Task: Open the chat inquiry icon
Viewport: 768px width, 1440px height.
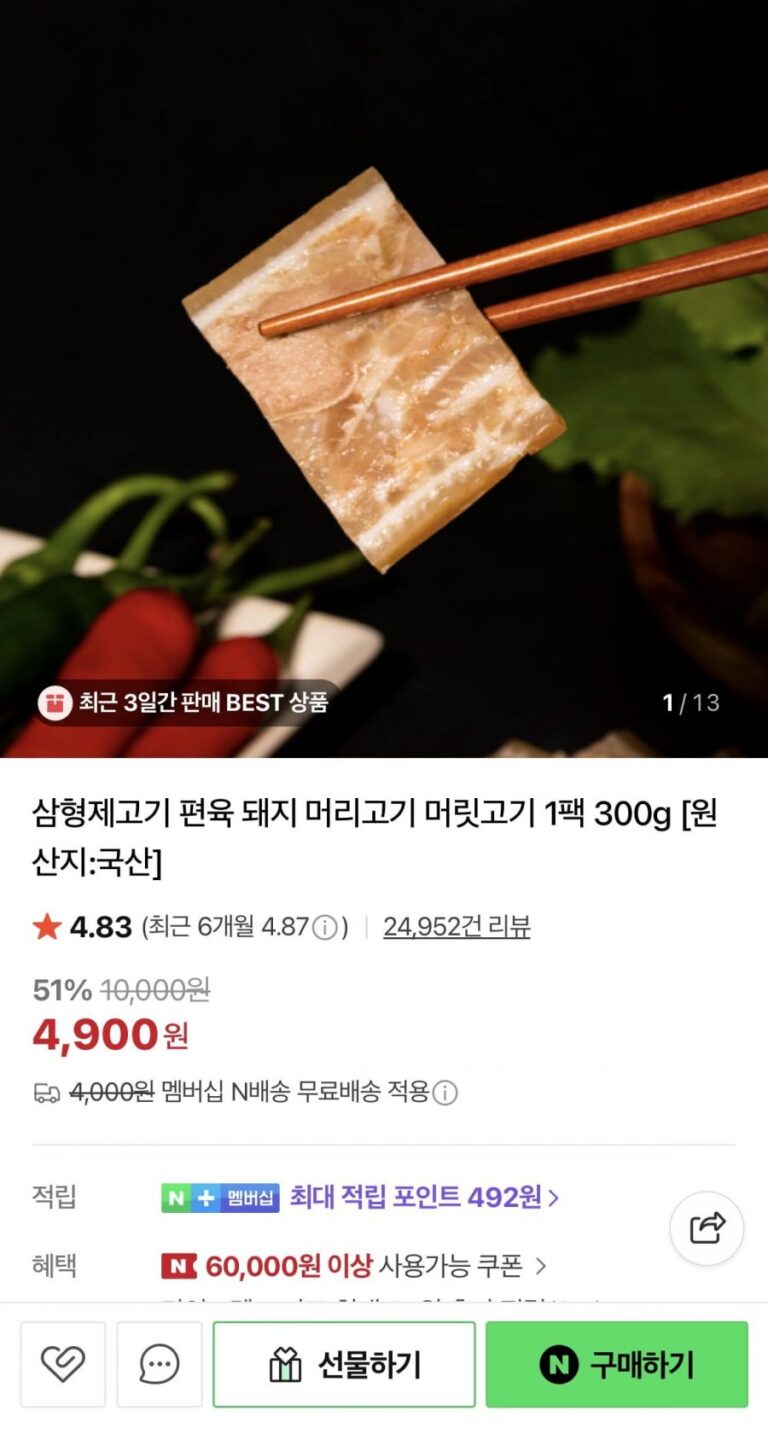Action: tap(159, 1364)
